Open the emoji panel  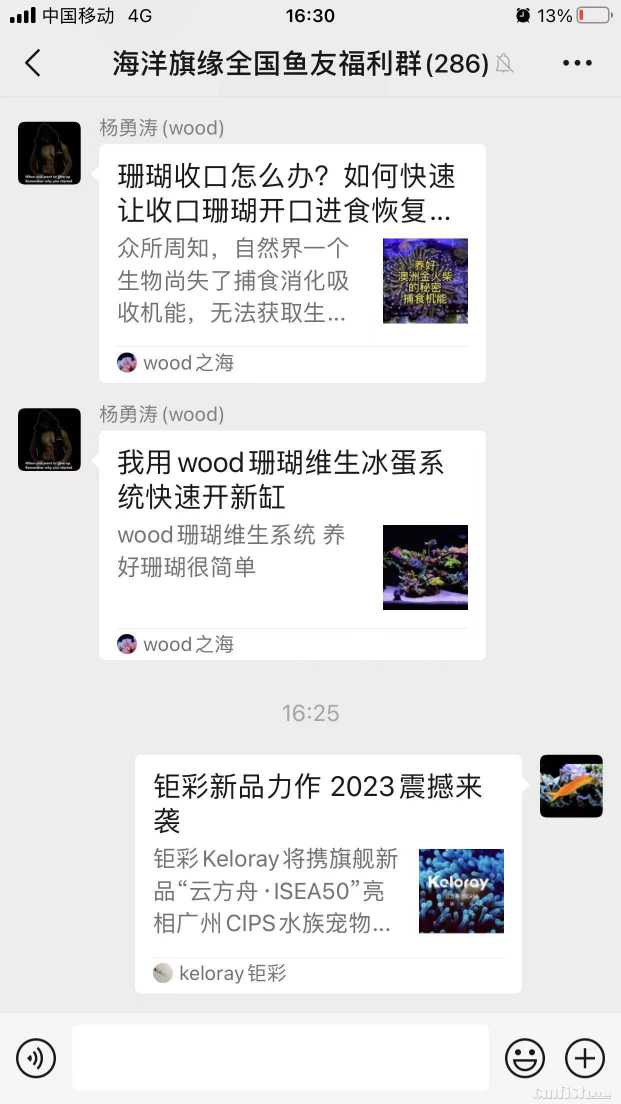pos(525,1057)
